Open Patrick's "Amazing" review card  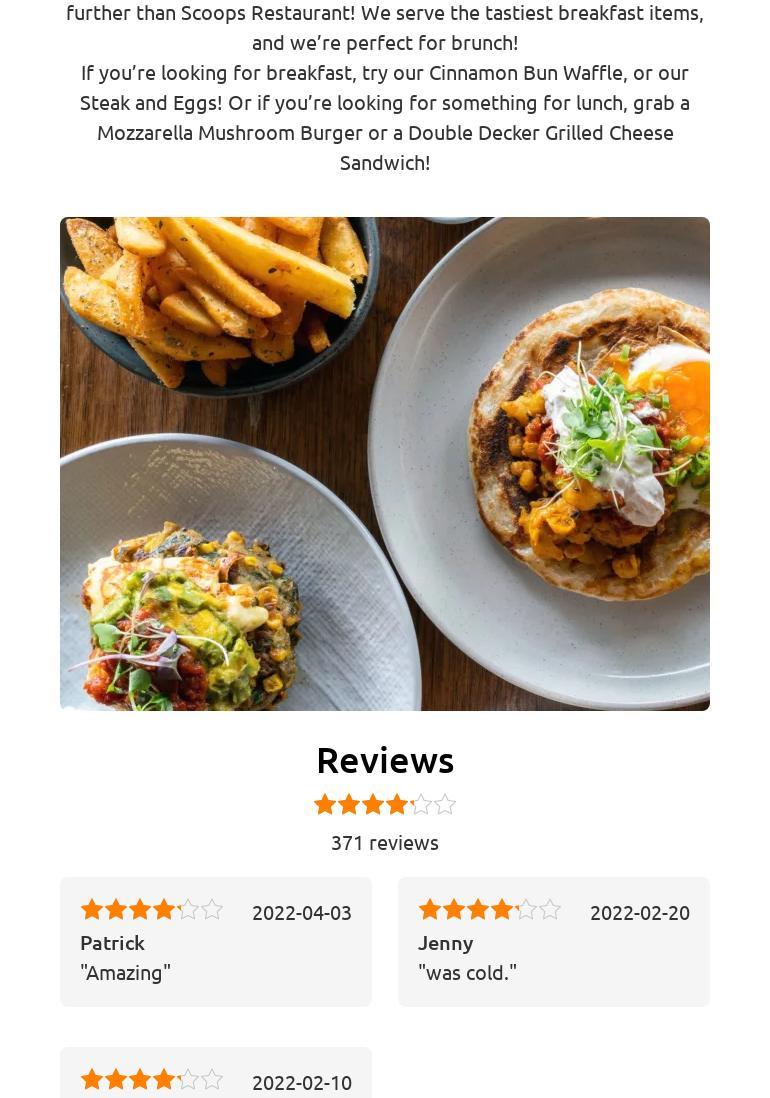pos(216,942)
